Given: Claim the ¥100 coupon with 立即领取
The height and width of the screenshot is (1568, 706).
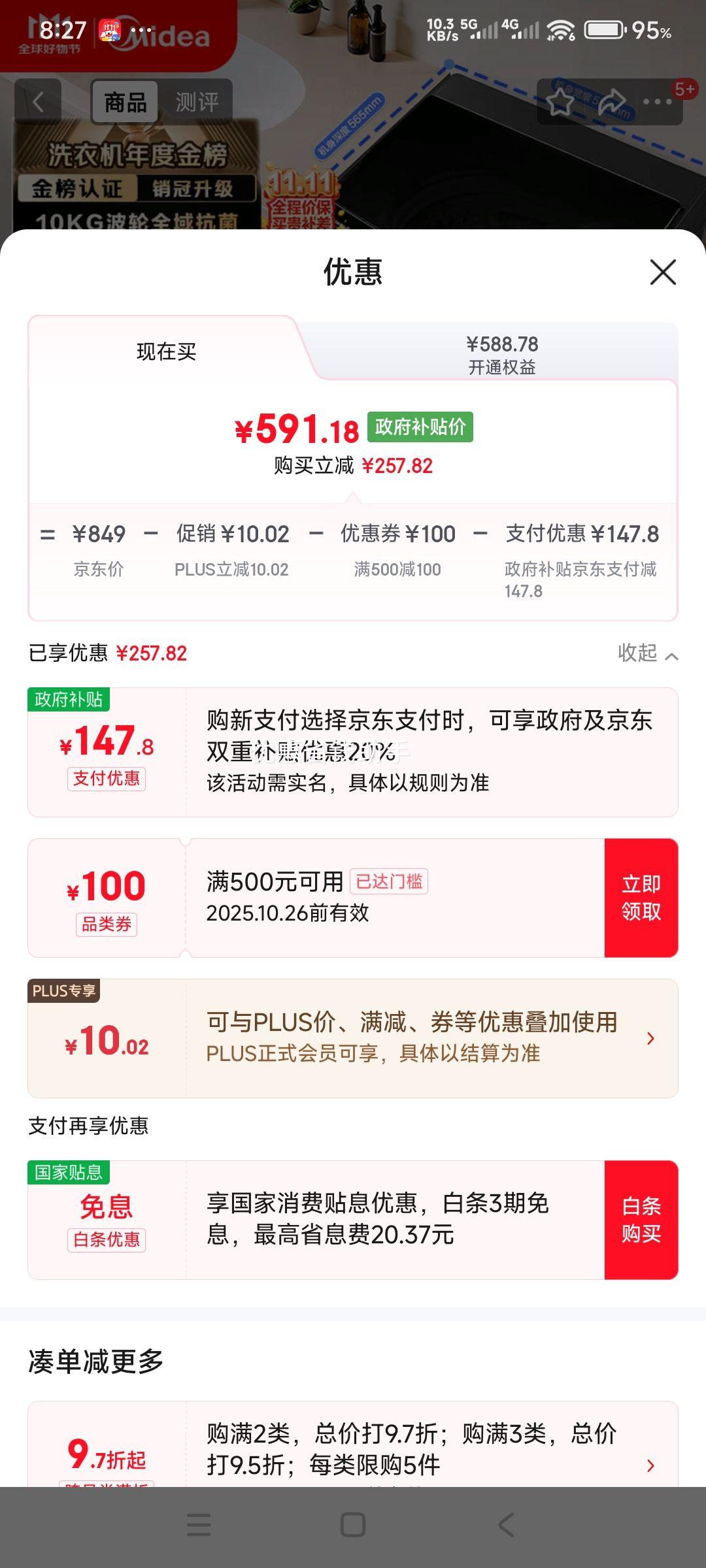Looking at the screenshot, I should click(x=641, y=898).
